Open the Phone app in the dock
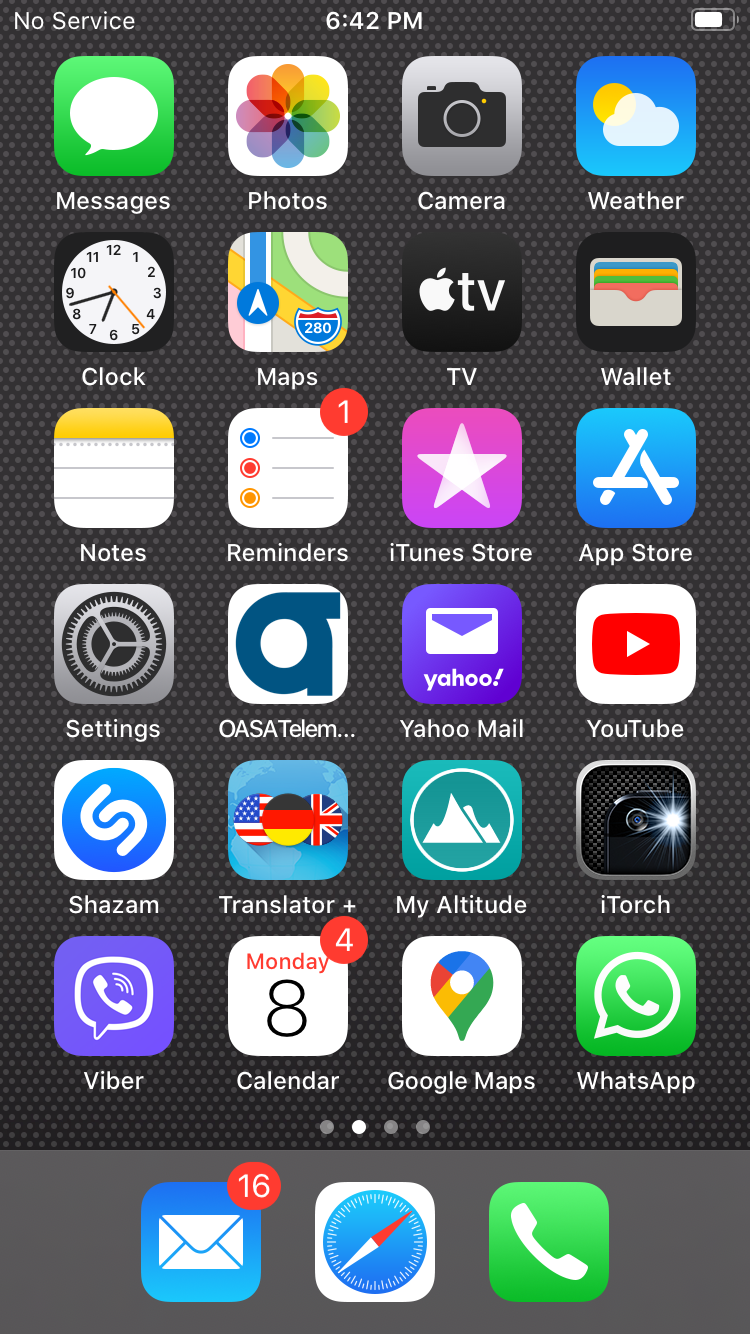The height and width of the screenshot is (1334, 750). tap(549, 1242)
